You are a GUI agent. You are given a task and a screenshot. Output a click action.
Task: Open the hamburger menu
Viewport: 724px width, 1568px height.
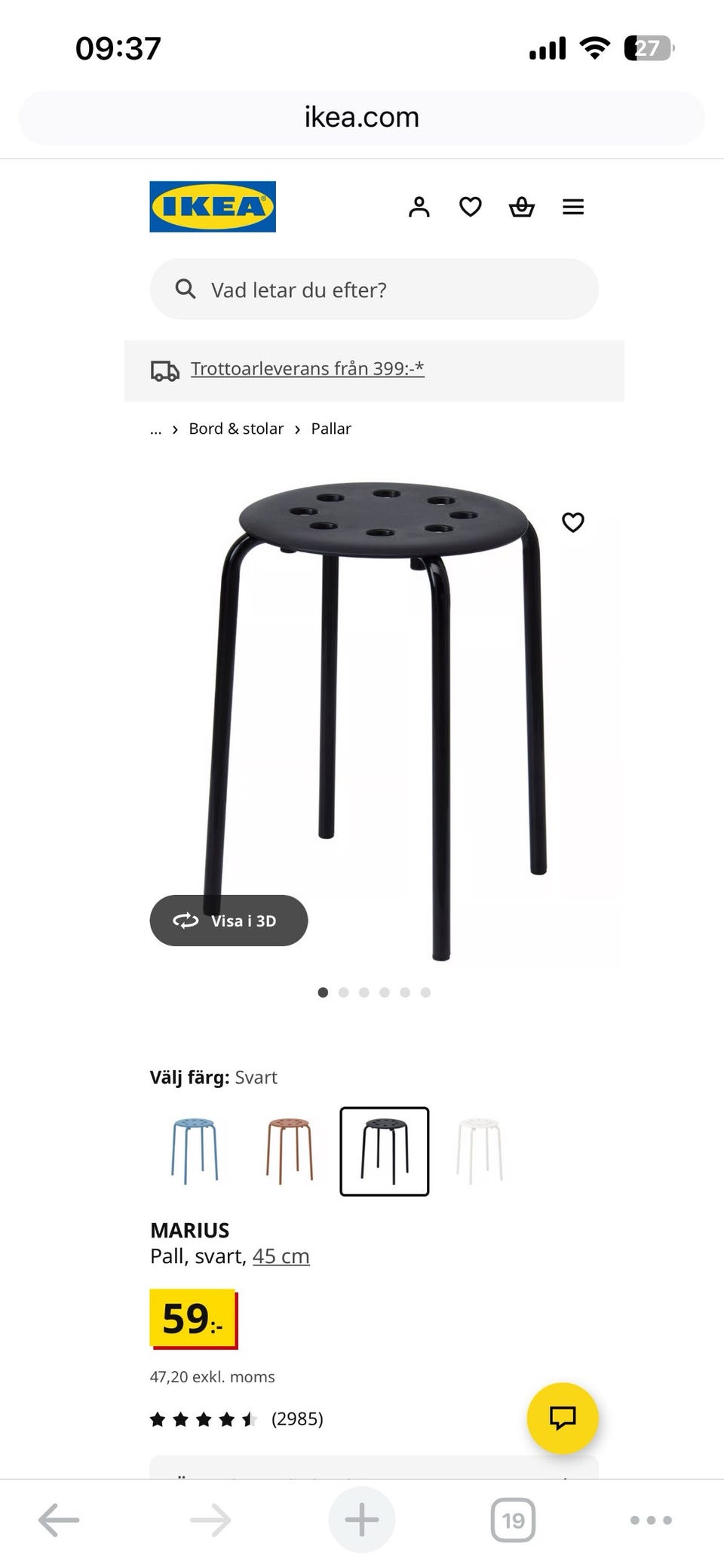click(x=573, y=207)
